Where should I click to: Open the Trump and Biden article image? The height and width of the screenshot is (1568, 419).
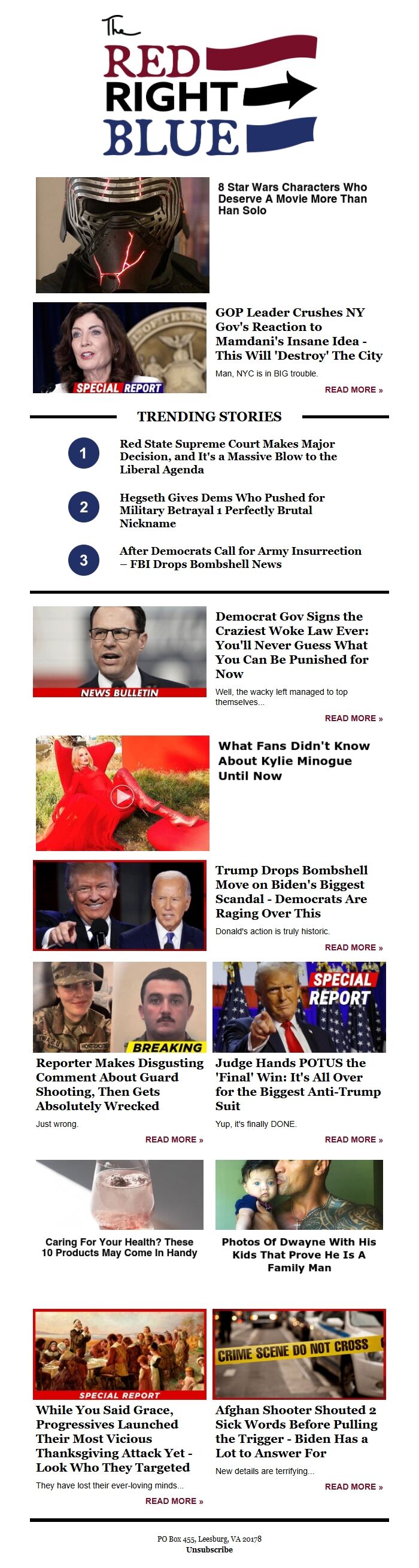[119, 905]
